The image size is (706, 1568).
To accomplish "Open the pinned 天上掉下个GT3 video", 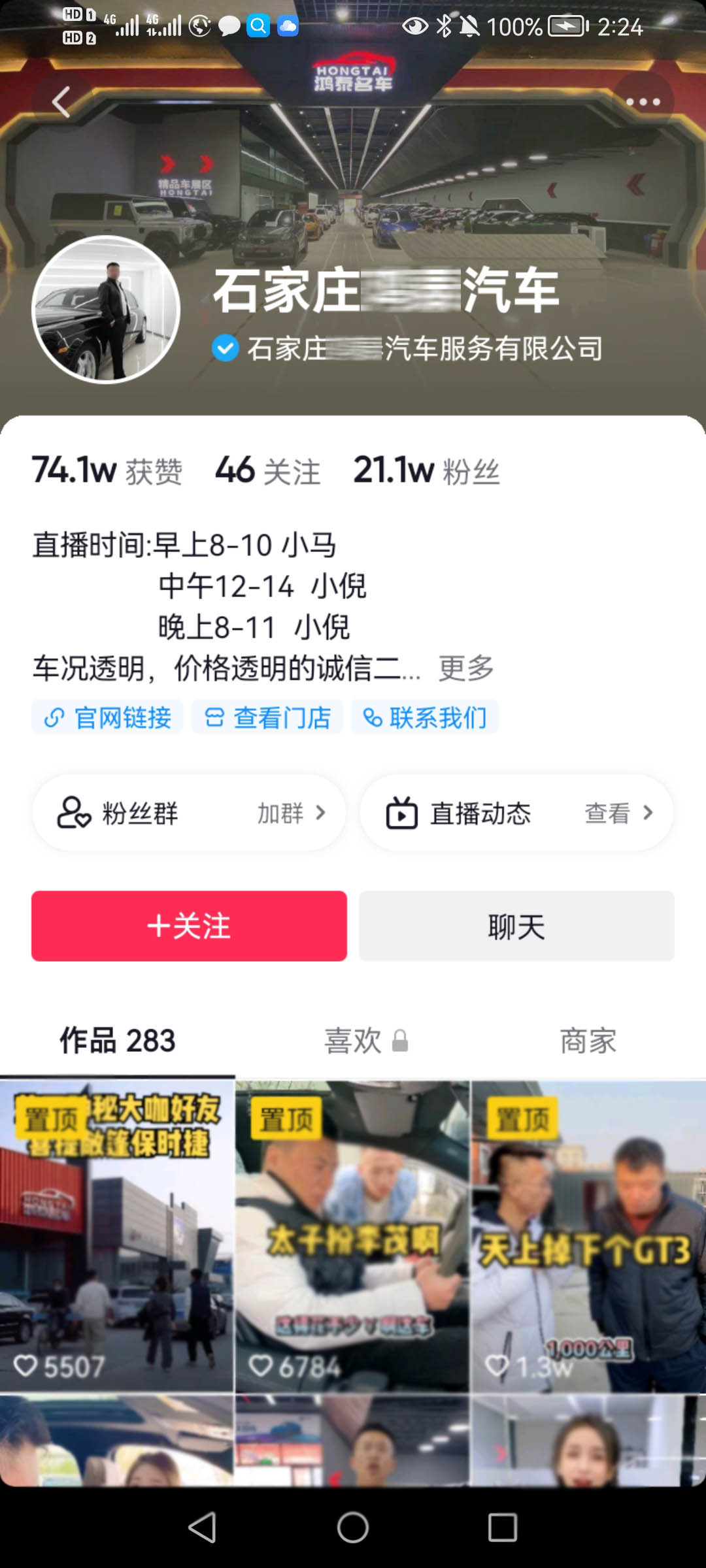I will 588,1235.
